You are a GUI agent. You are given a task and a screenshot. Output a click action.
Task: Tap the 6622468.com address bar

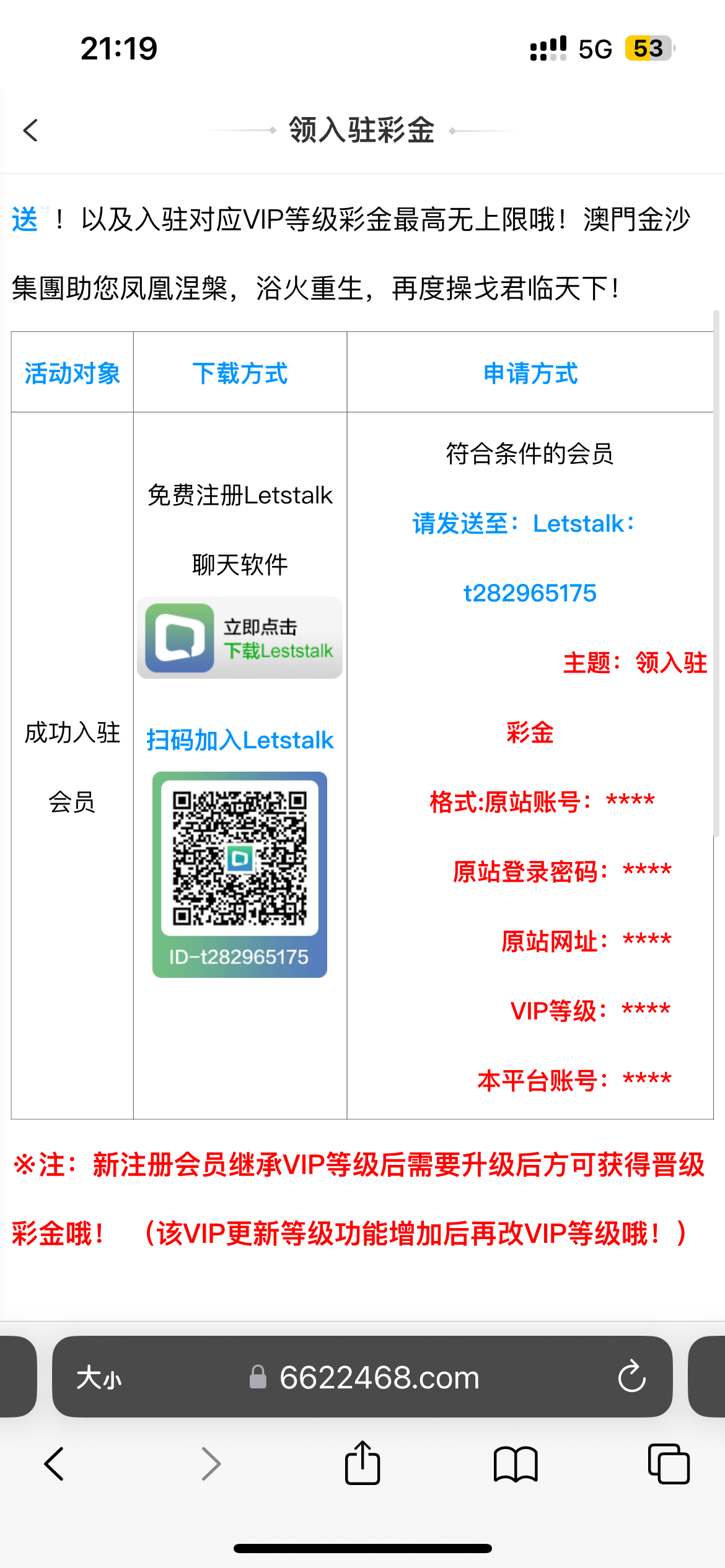378,1378
